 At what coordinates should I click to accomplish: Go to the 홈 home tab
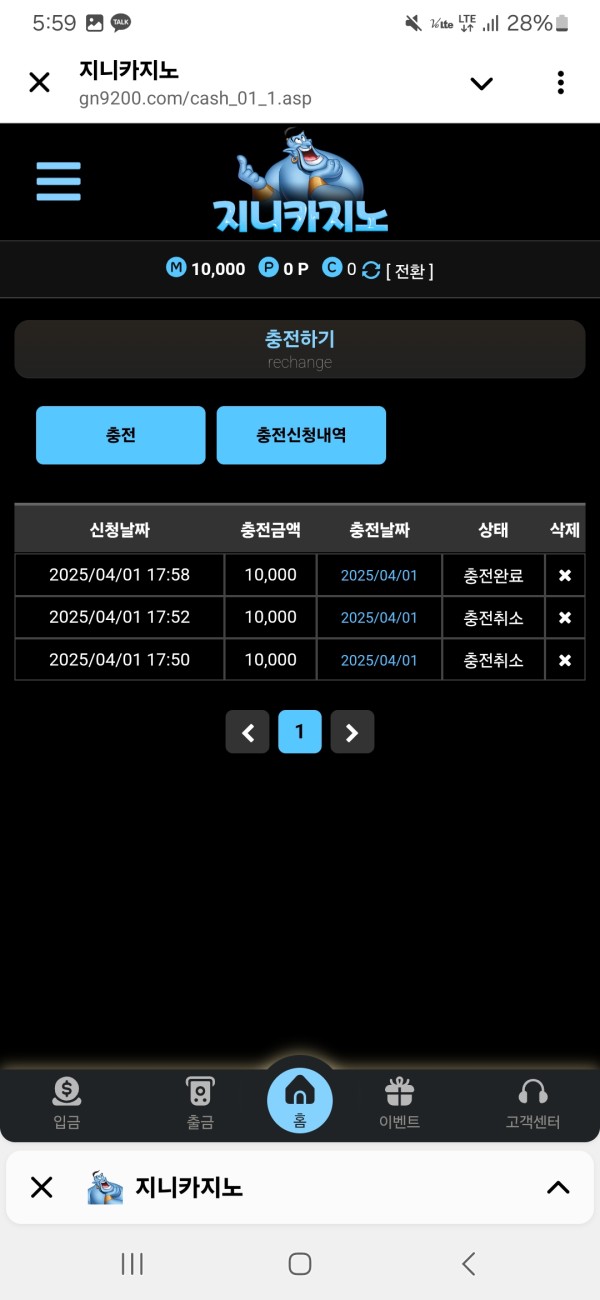[x=300, y=1100]
